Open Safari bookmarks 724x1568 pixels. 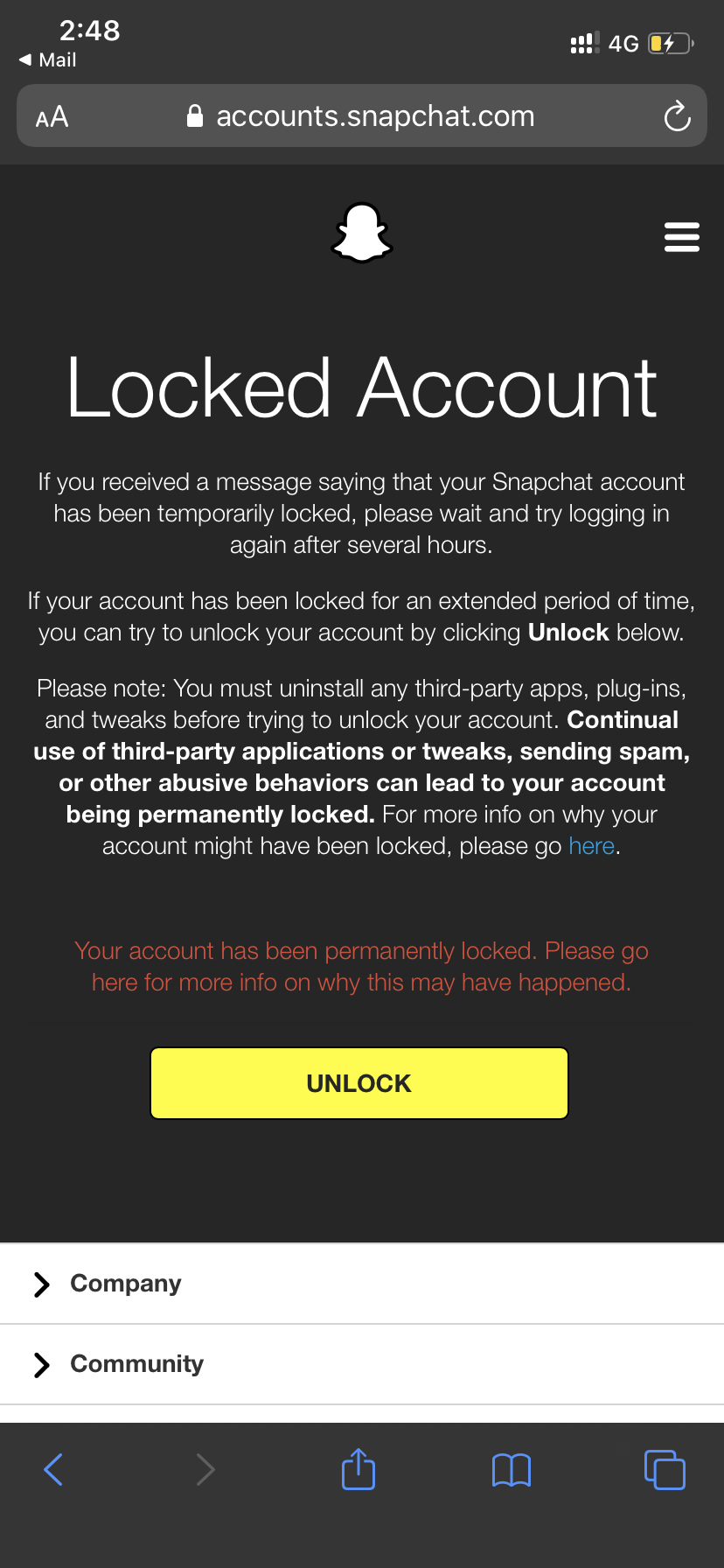[x=512, y=1470]
